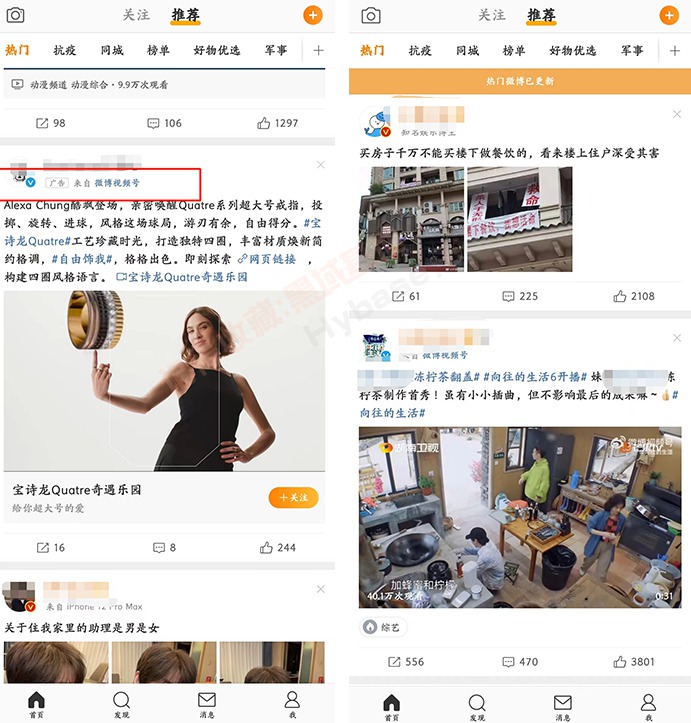
Task: Like the post with 1297 likes
Action: pos(277,123)
